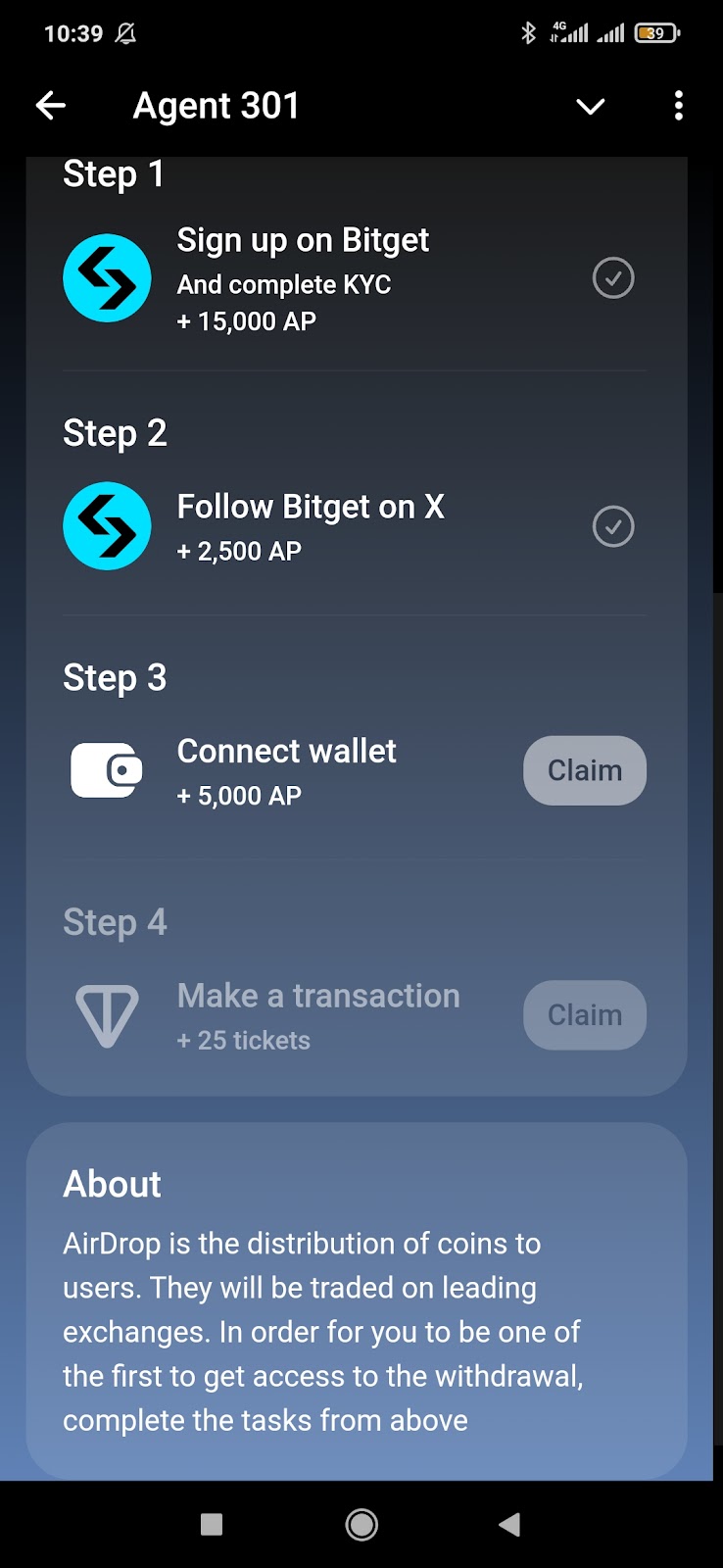This screenshot has width=723, height=1568.
Task: Go back from Agent 301
Action: point(51,106)
